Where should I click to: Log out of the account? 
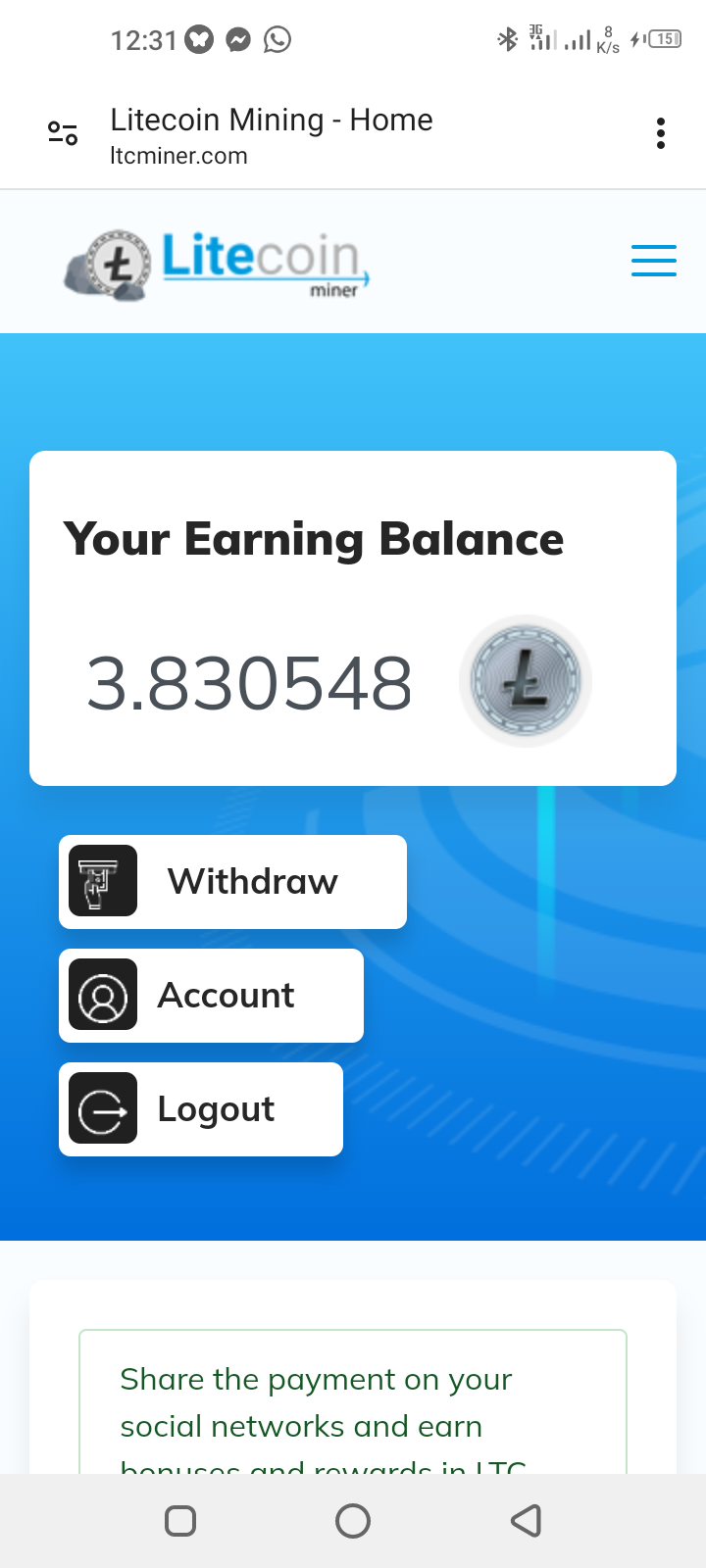point(201,1109)
